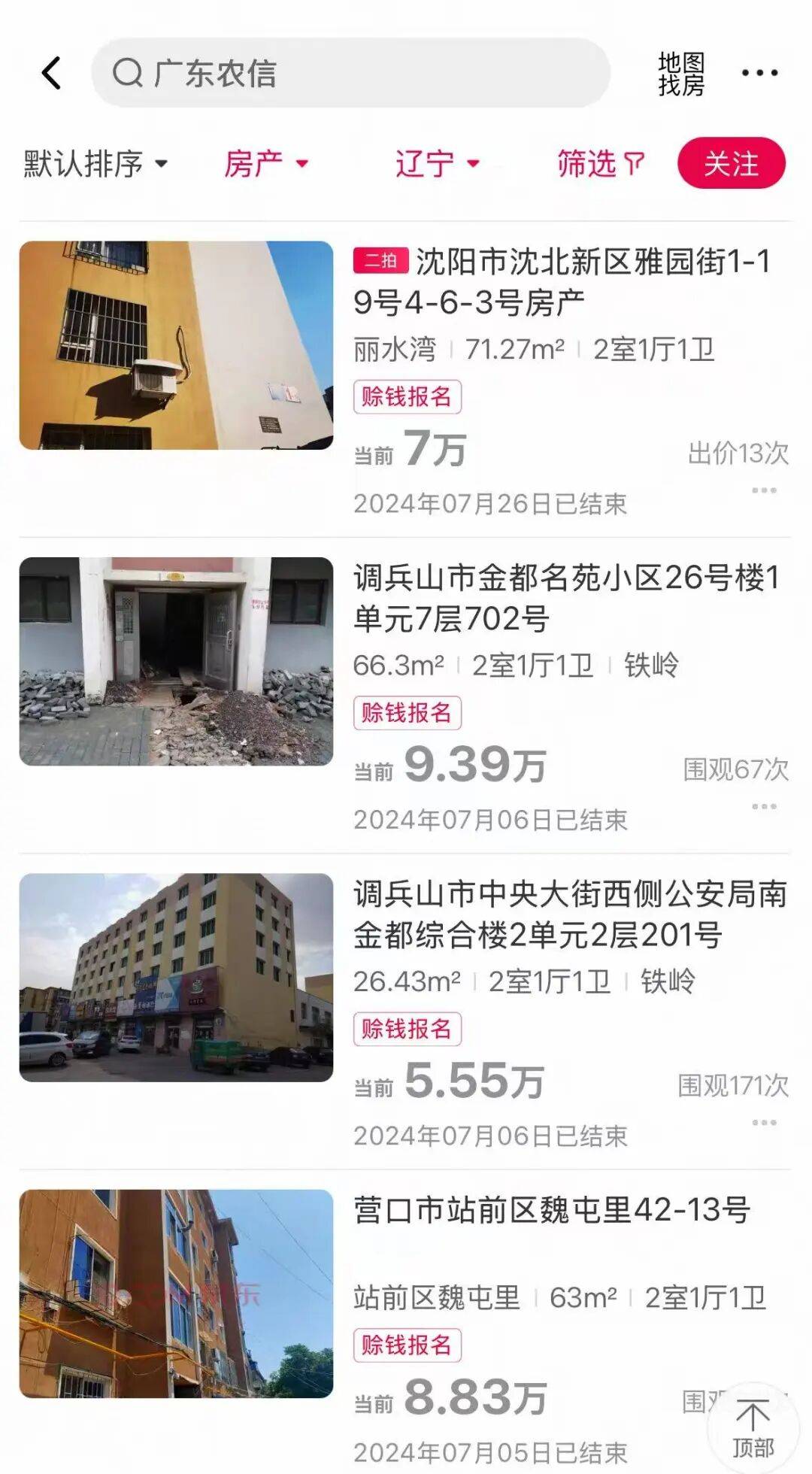Open 地图找房 map search

[681, 74]
